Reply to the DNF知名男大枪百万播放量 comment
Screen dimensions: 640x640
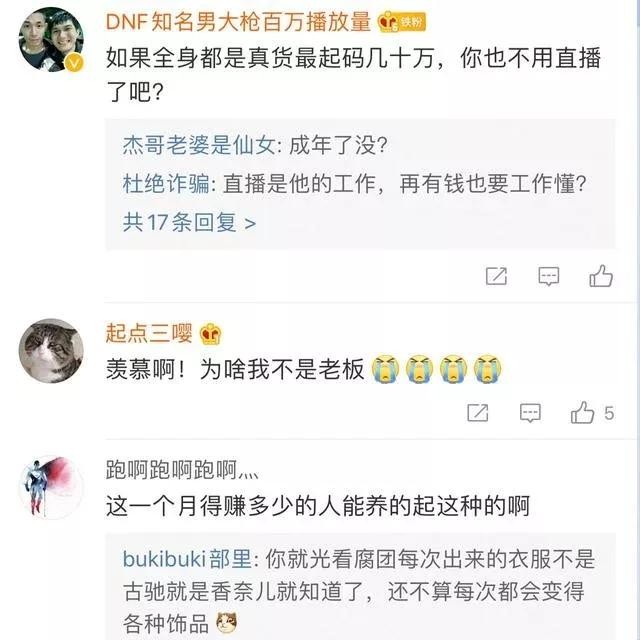[x=548, y=277]
